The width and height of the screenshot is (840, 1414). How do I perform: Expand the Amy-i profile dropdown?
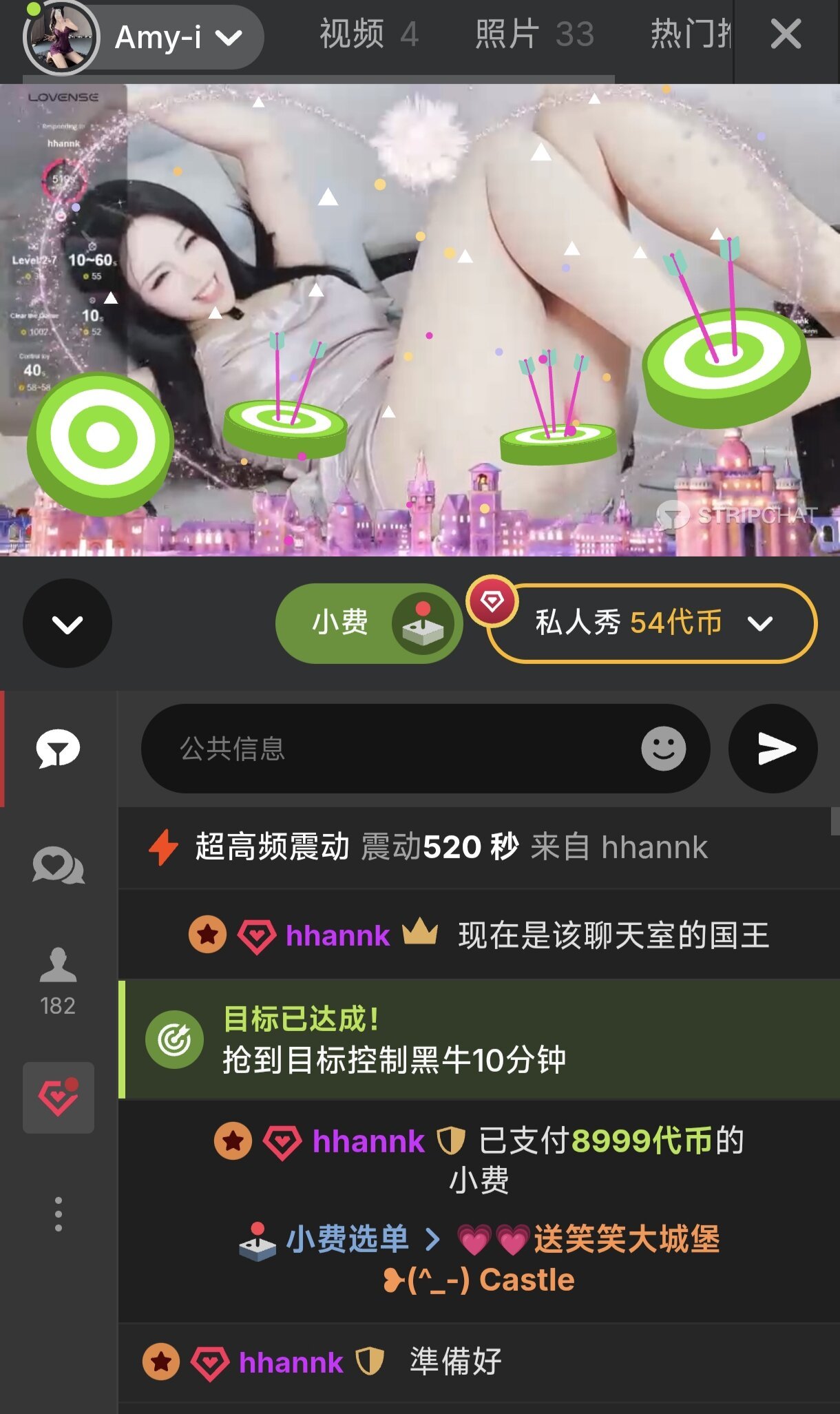click(227, 37)
